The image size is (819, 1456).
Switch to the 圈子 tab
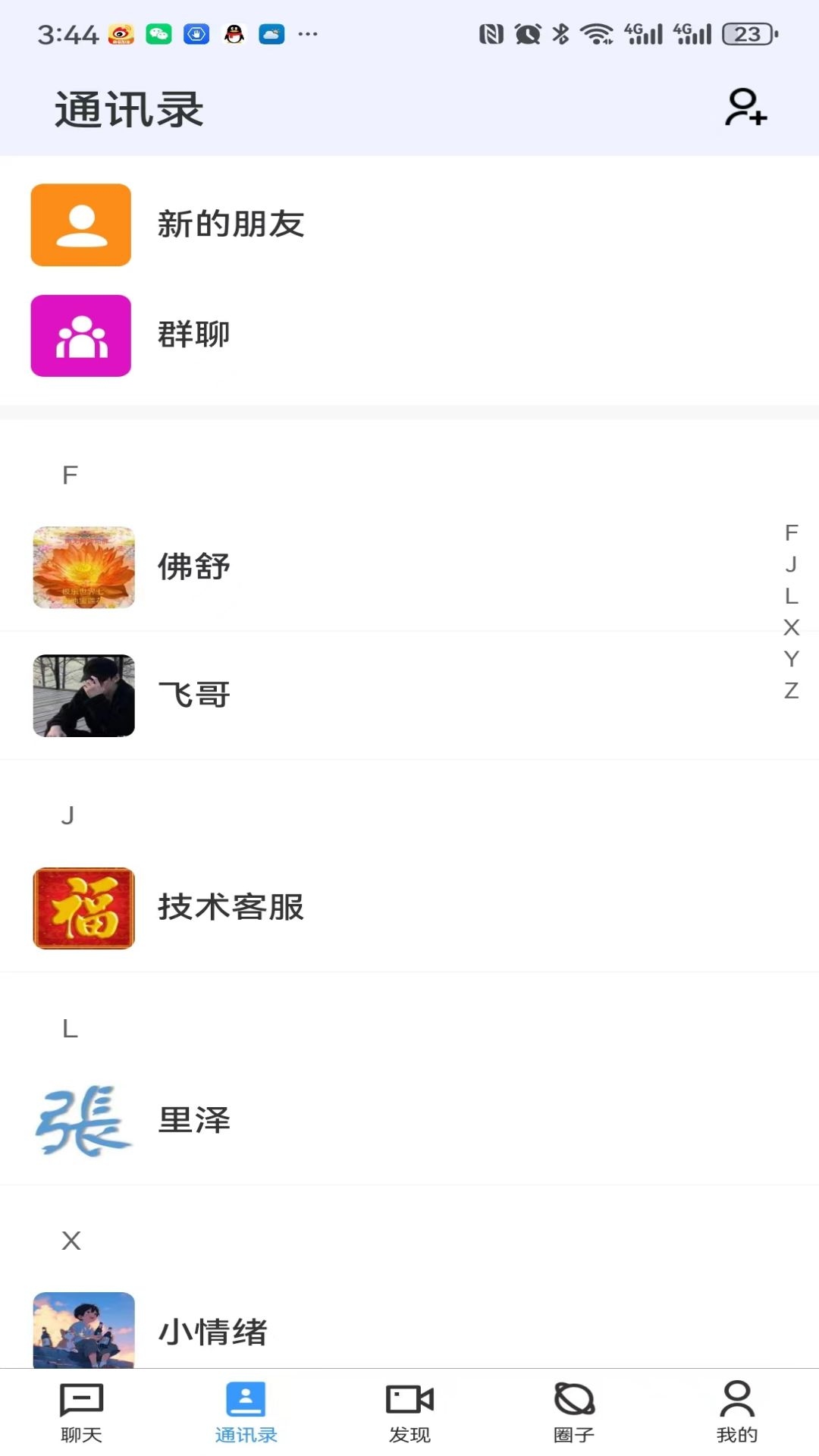click(574, 1412)
